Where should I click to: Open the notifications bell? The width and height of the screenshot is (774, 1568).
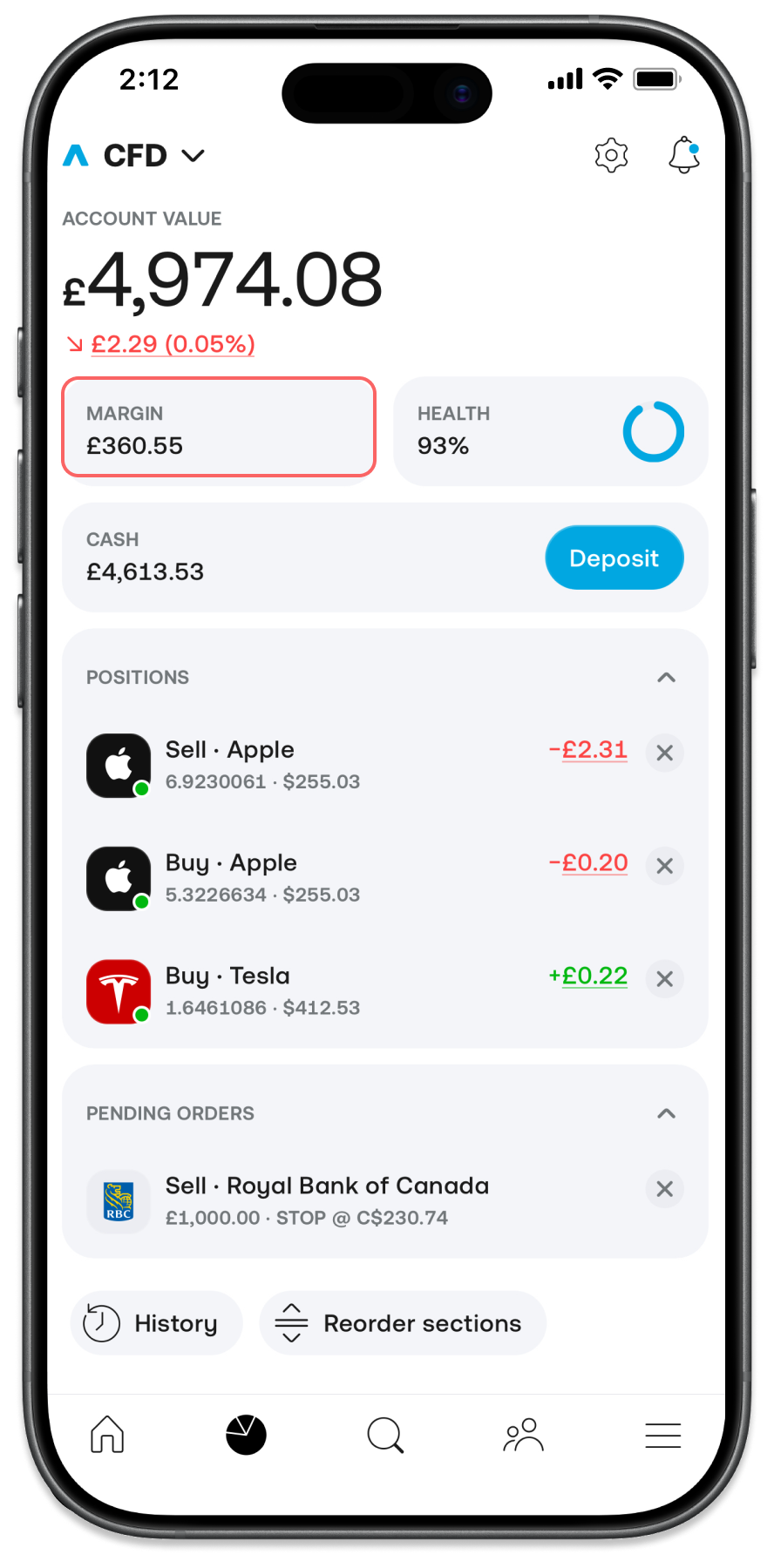[x=684, y=156]
